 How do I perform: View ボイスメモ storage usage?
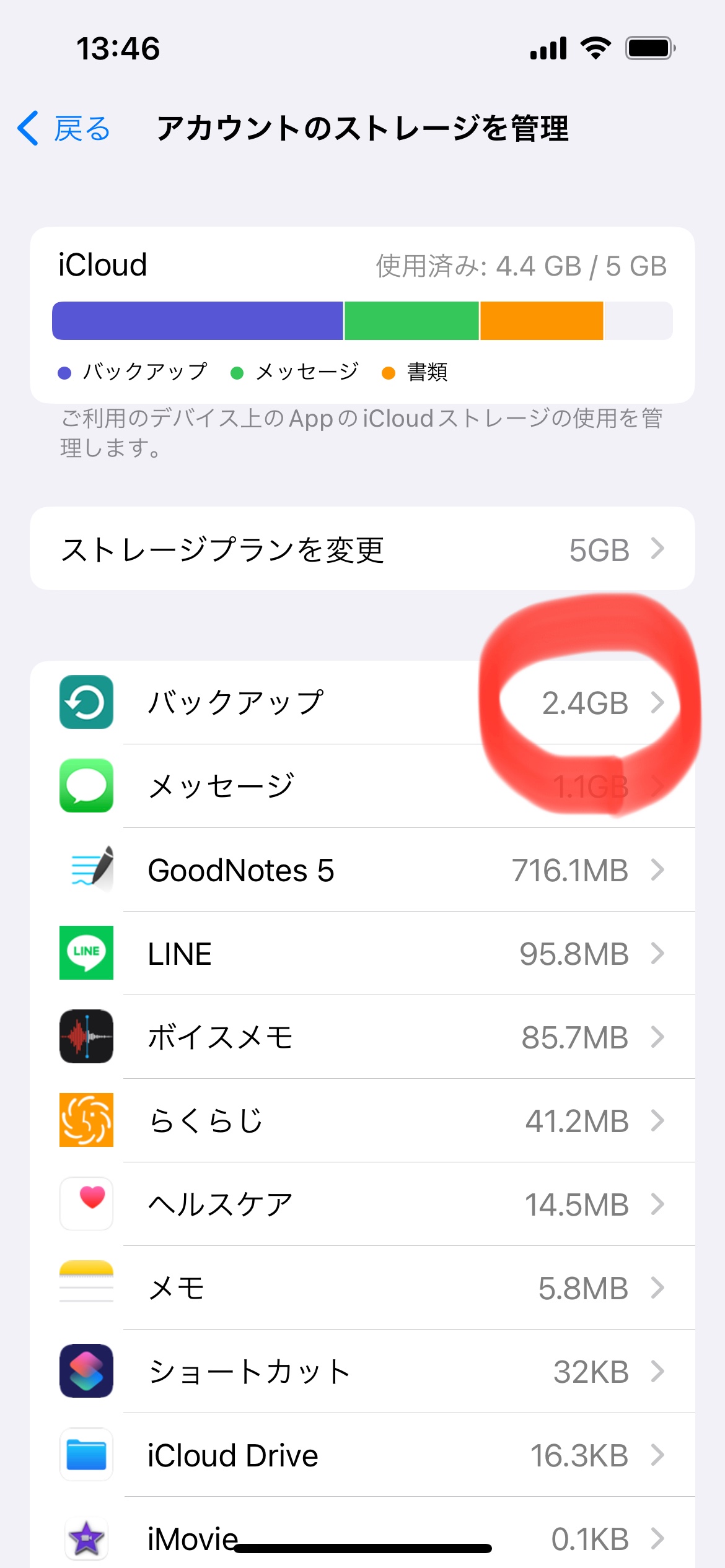tap(362, 1037)
